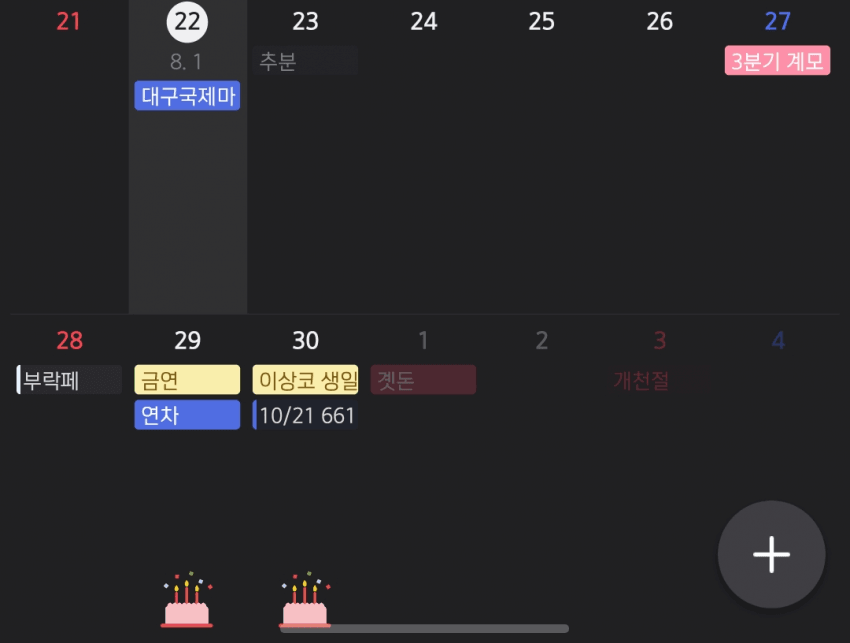850x643 pixels.
Task: Open the 곗돈 event on October 1
Action: pos(423,380)
